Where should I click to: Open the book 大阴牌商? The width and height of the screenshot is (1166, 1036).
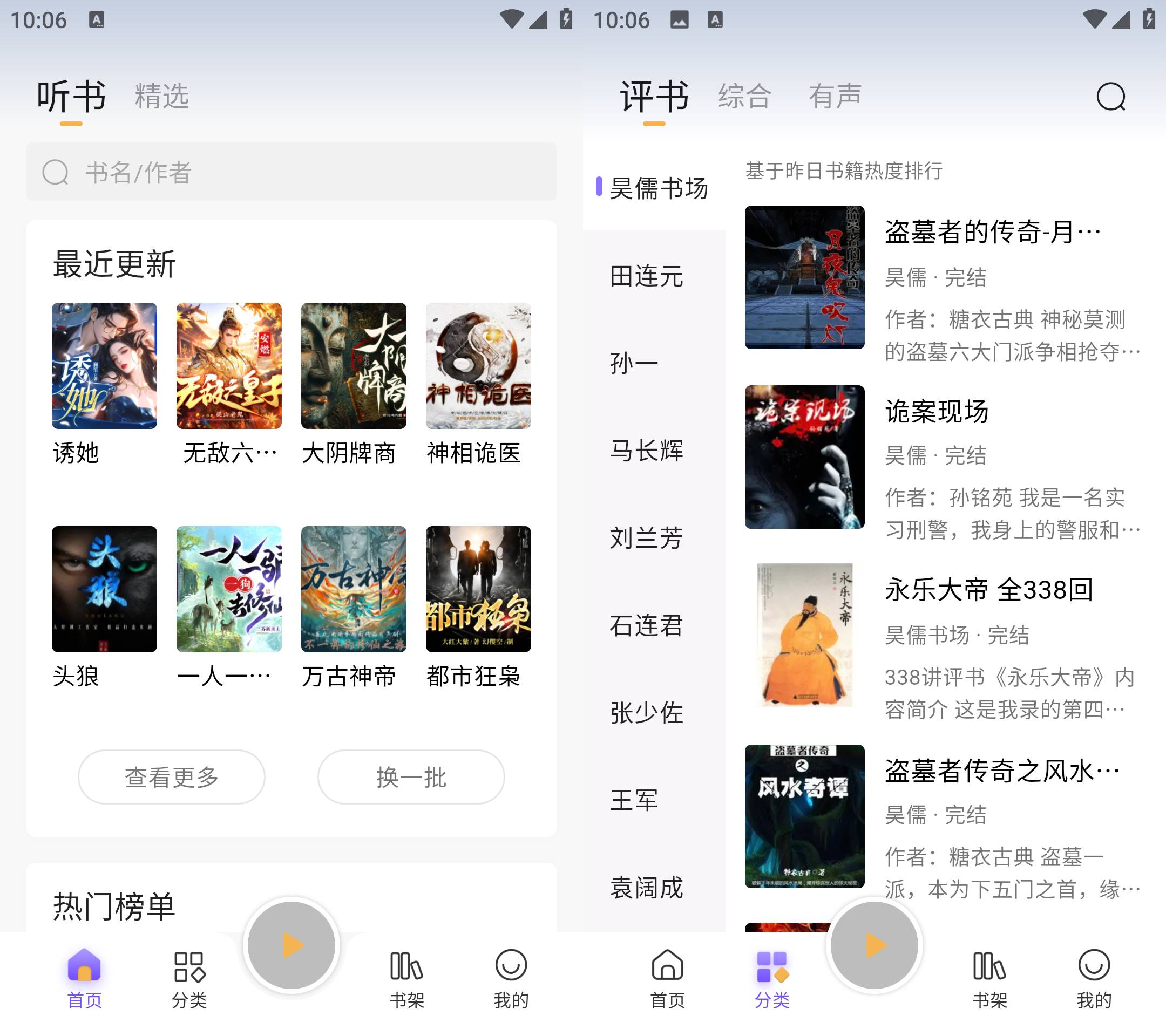(x=353, y=366)
